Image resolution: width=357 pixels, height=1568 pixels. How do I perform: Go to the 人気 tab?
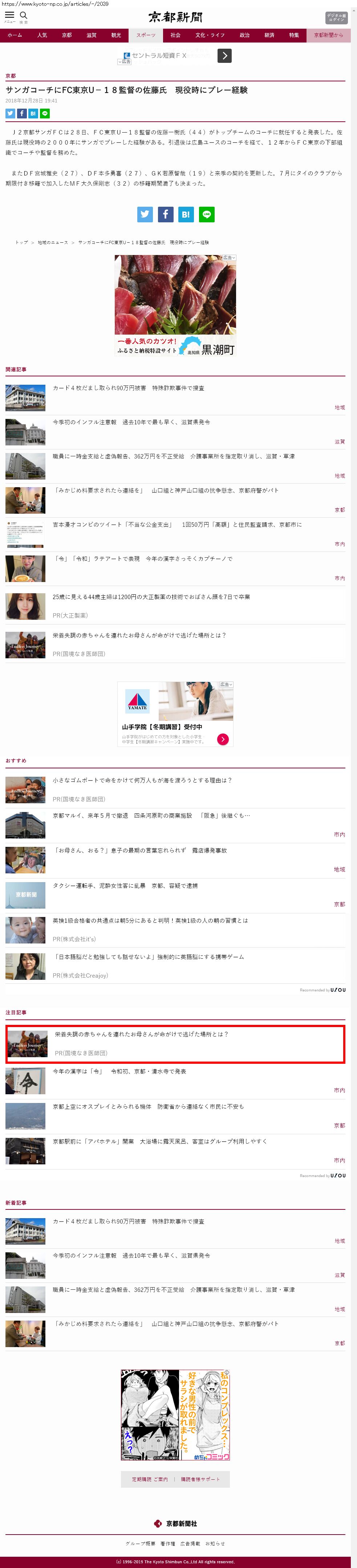(x=42, y=35)
